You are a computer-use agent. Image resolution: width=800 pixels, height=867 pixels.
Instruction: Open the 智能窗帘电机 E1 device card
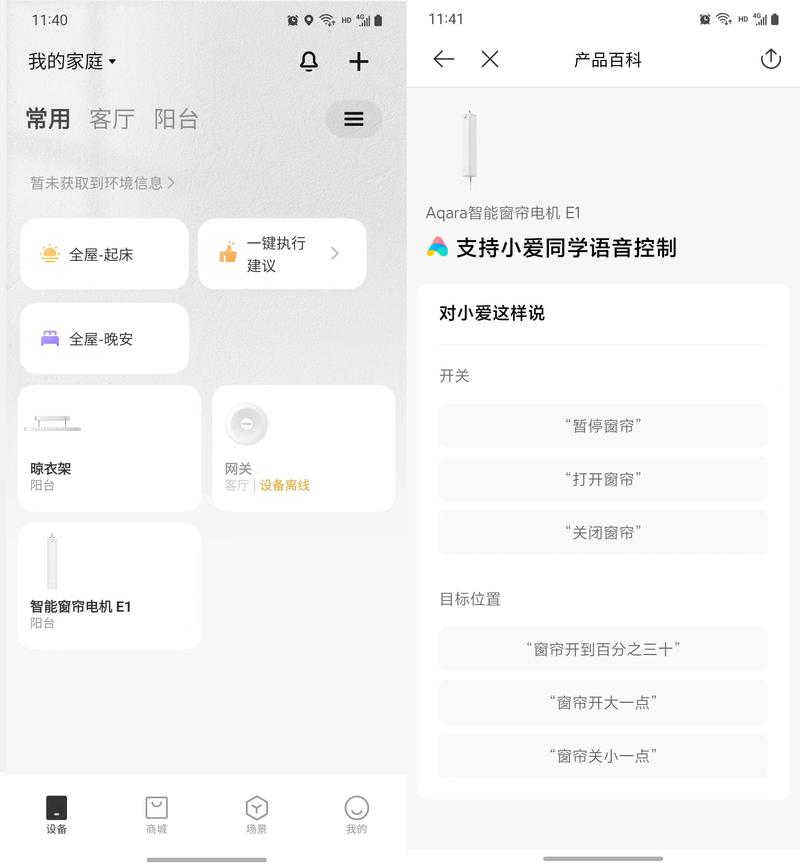(109, 585)
